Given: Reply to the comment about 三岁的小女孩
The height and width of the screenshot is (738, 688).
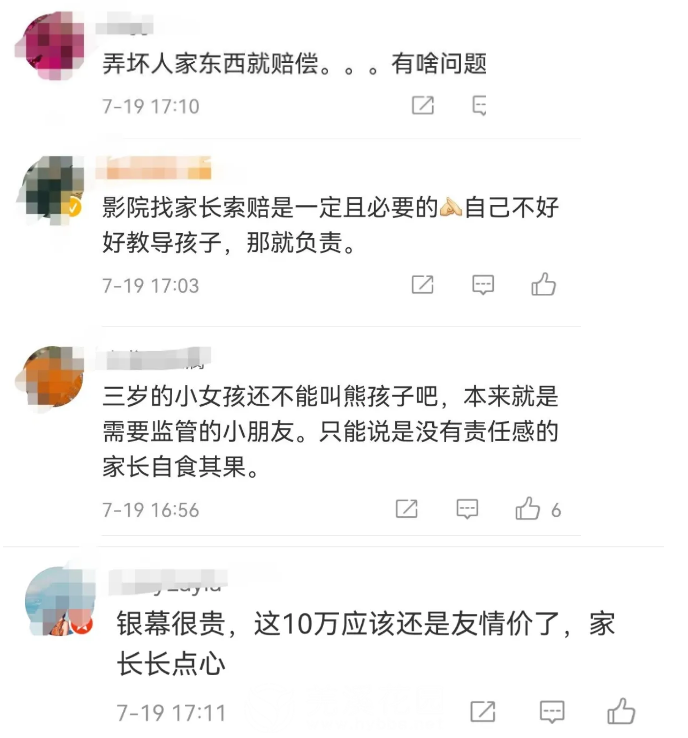Looking at the screenshot, I should 467,509.
